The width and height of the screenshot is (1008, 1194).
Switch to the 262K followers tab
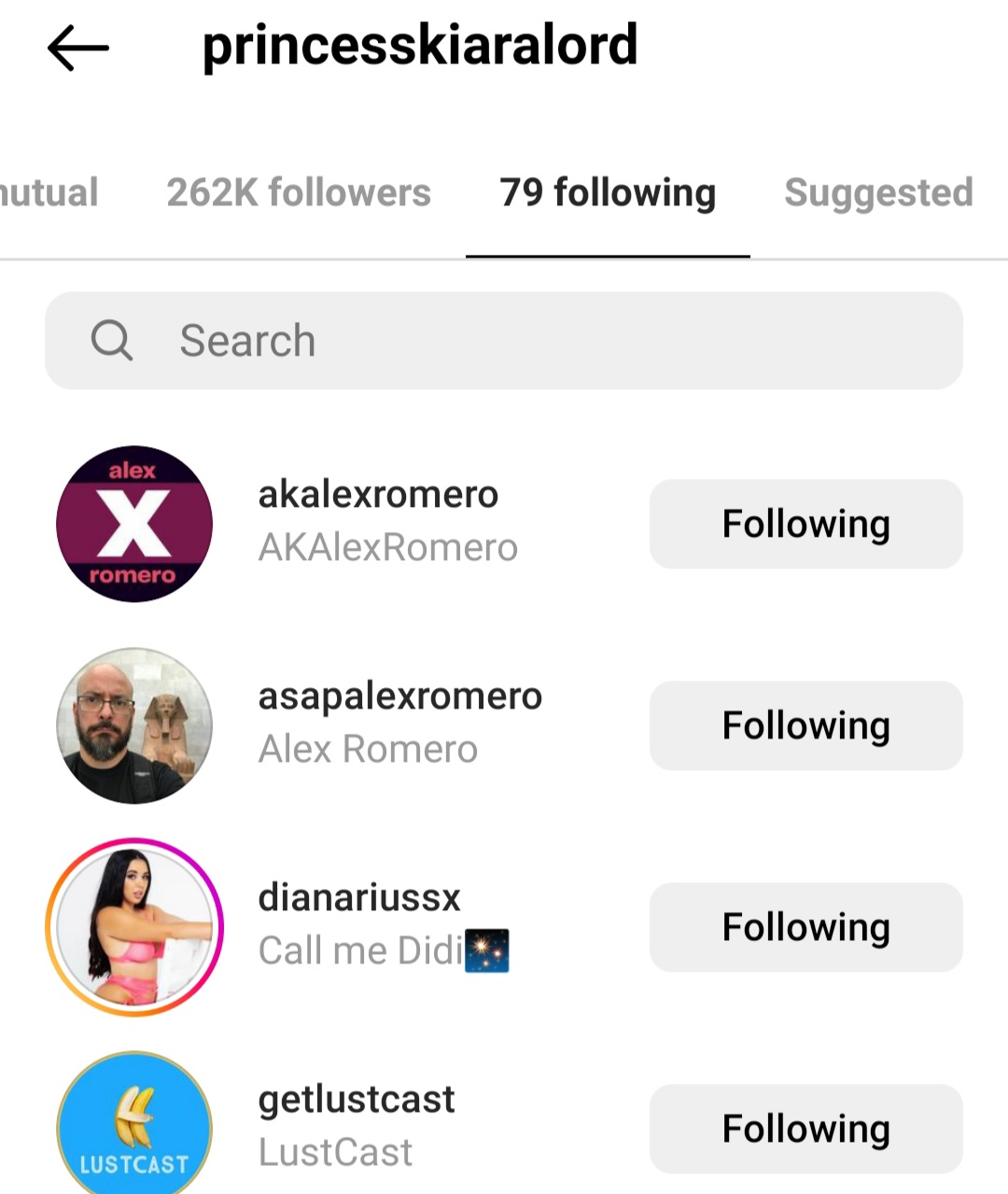tap(299, 193)
